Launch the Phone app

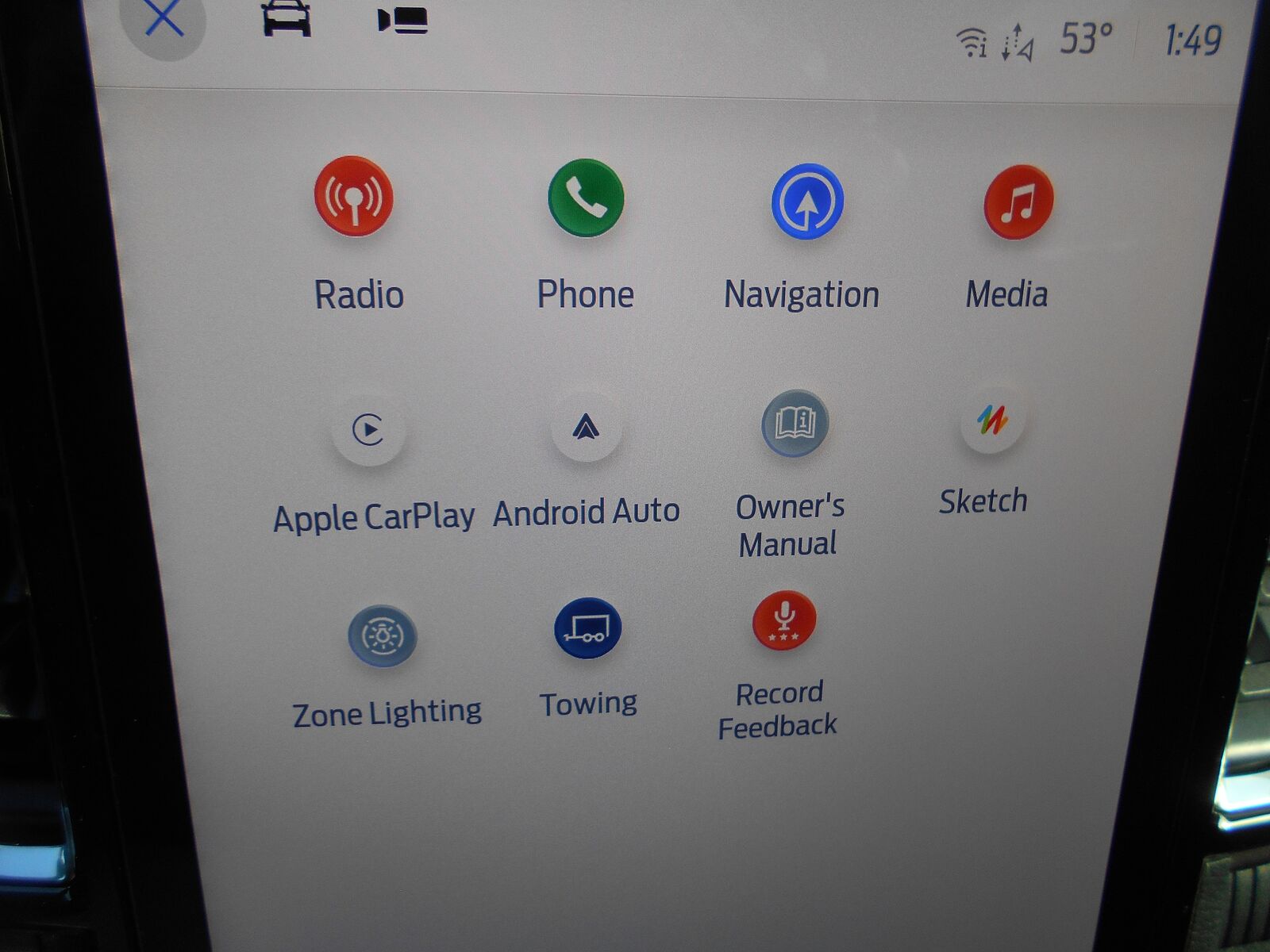[586, 198]
